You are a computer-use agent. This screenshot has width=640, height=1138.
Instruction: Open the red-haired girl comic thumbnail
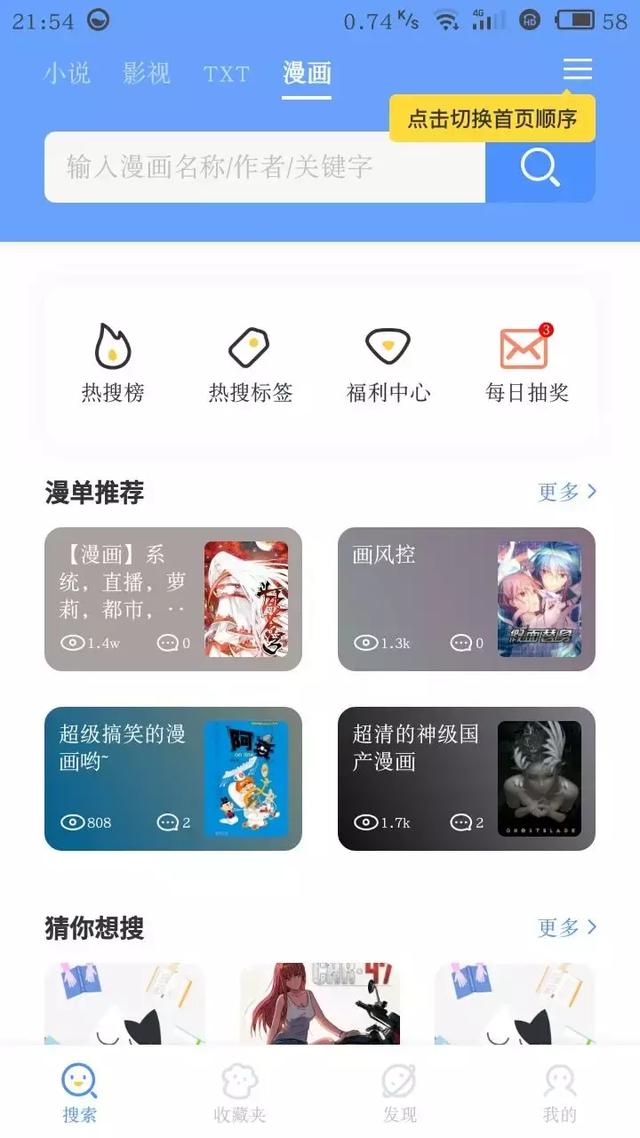[320, 1004]
